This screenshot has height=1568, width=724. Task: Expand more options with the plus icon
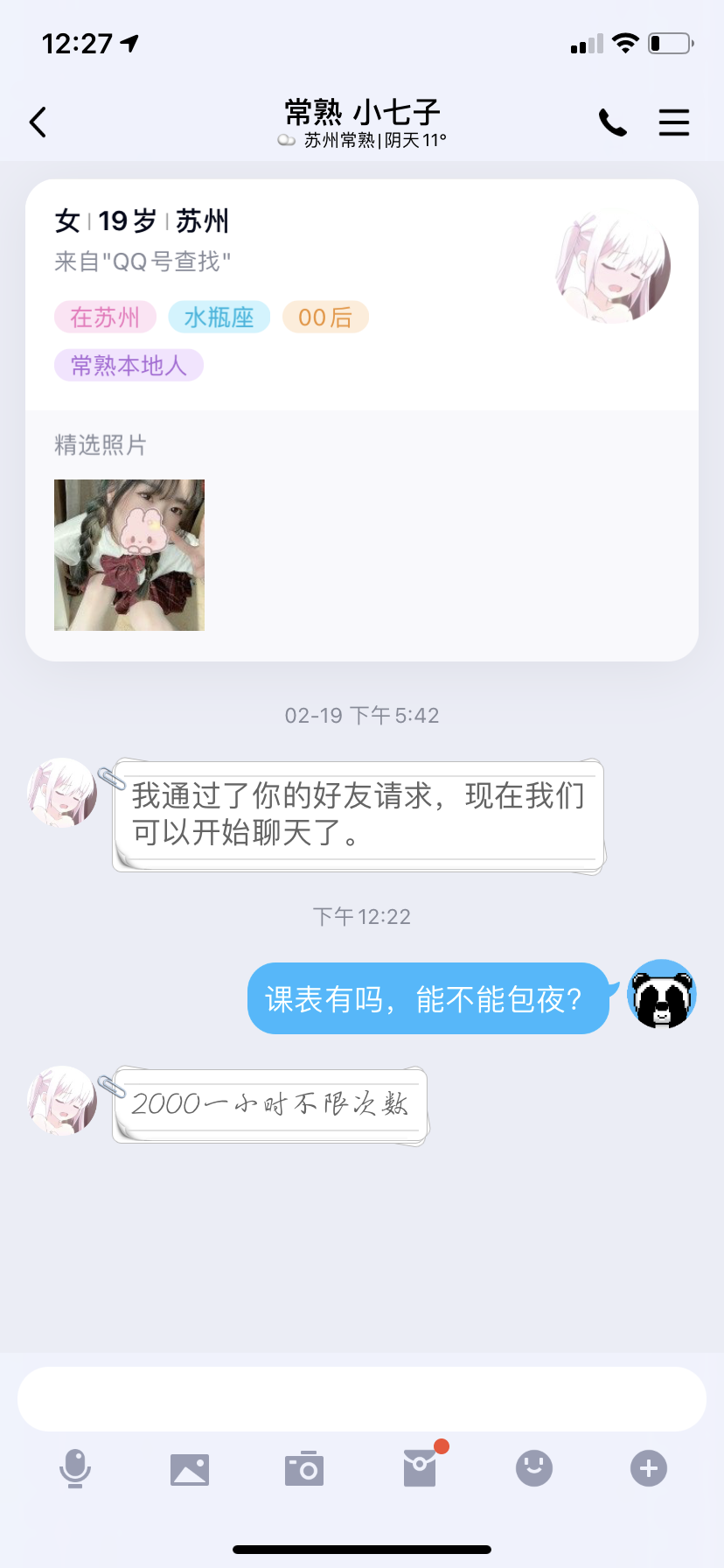pos(649,1468)
